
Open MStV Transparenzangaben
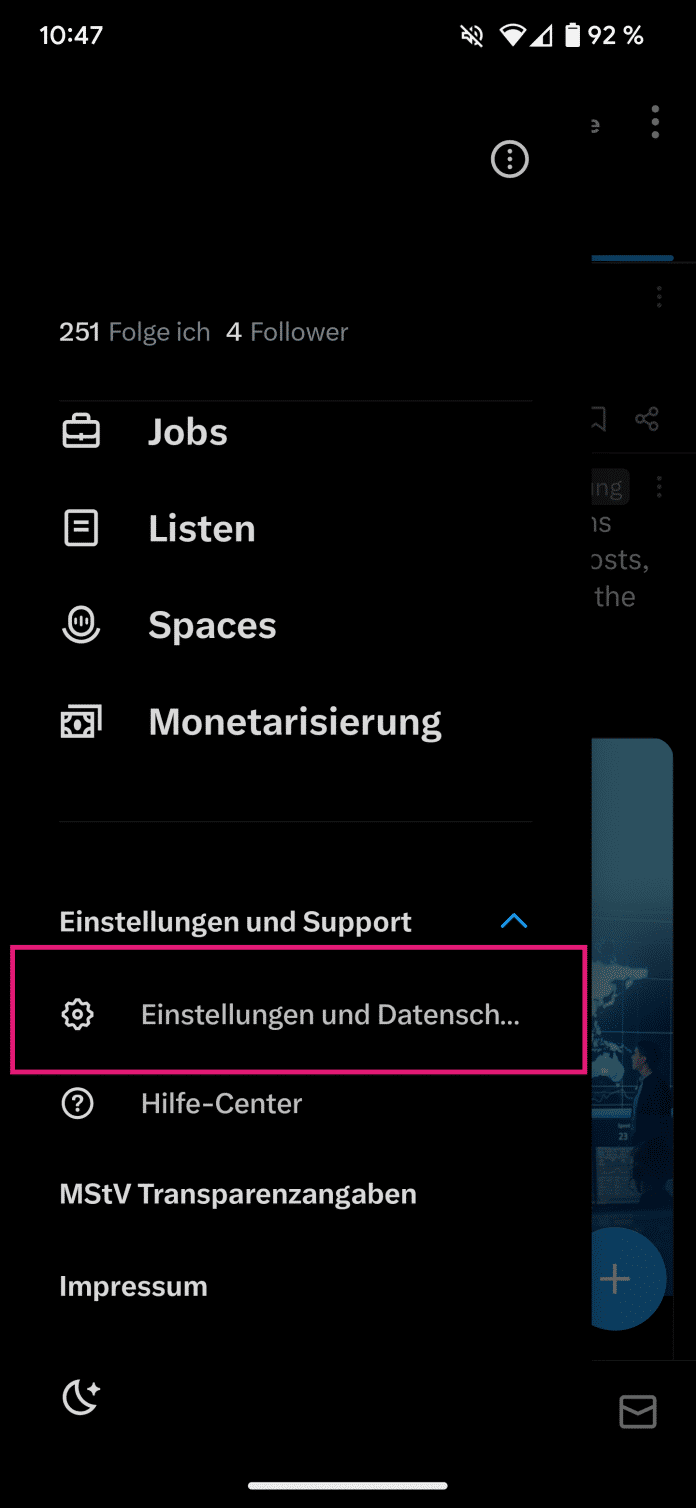[238, 1194]
